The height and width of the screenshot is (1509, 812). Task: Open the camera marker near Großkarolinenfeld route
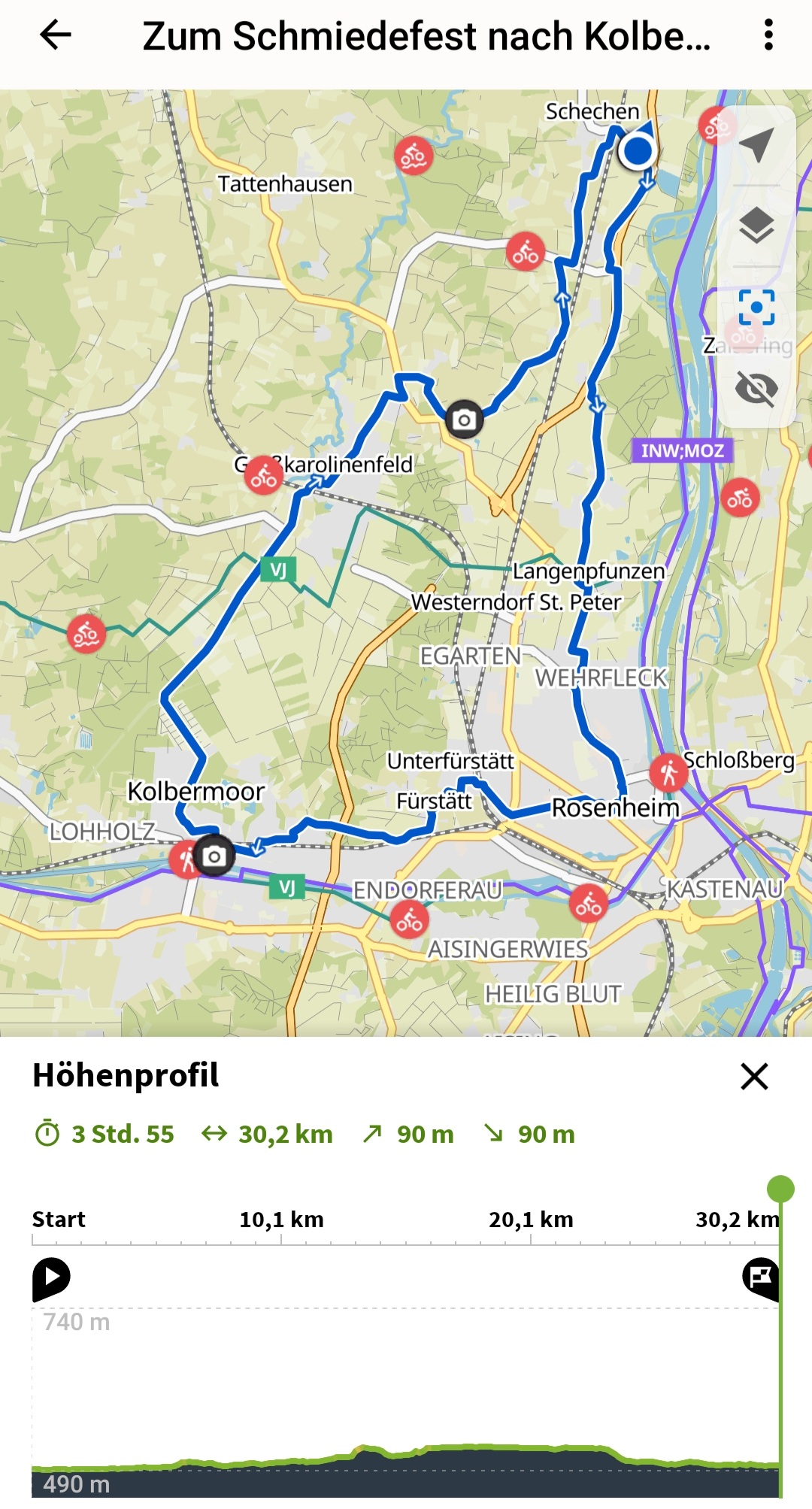(x=464, y=420)
